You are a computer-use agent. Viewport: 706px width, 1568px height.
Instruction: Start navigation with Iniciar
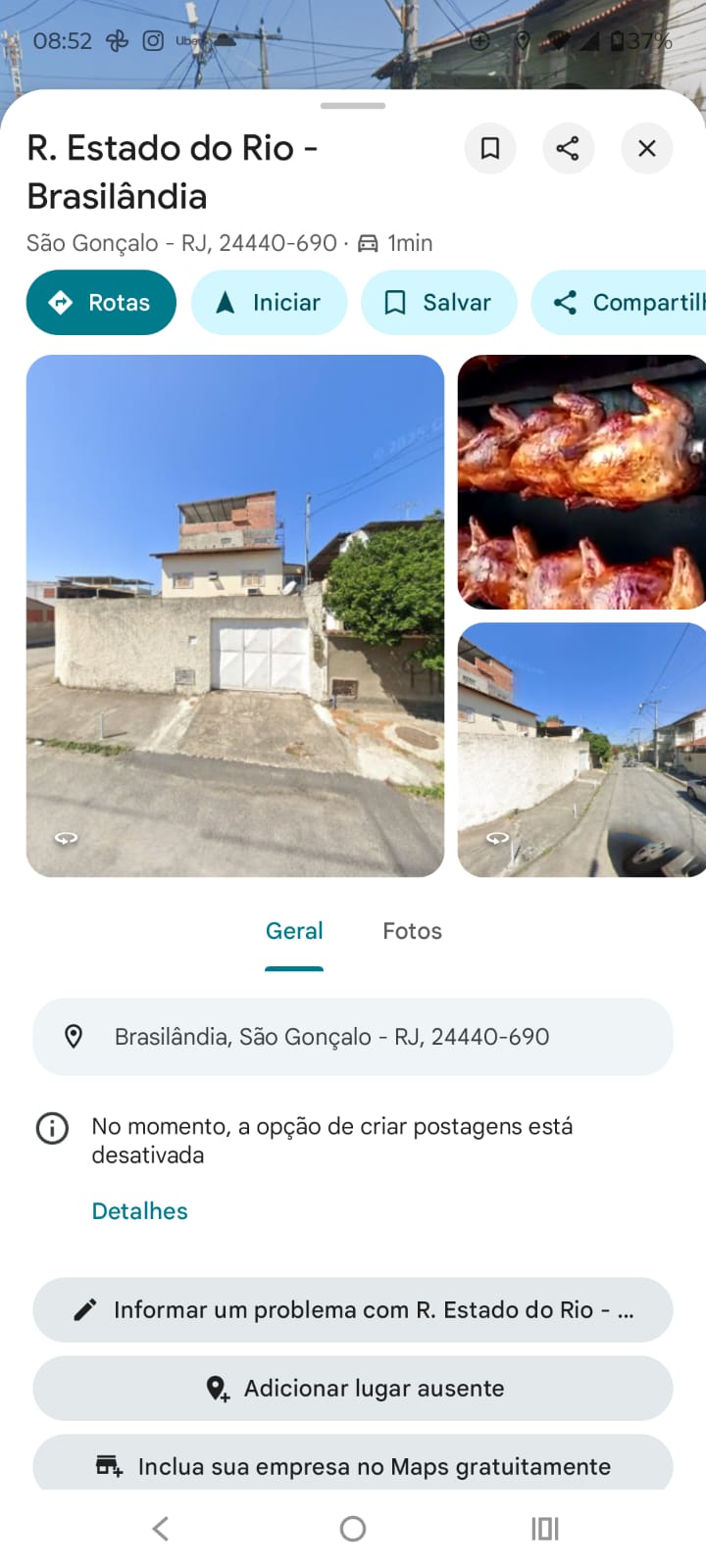[269, 303]
